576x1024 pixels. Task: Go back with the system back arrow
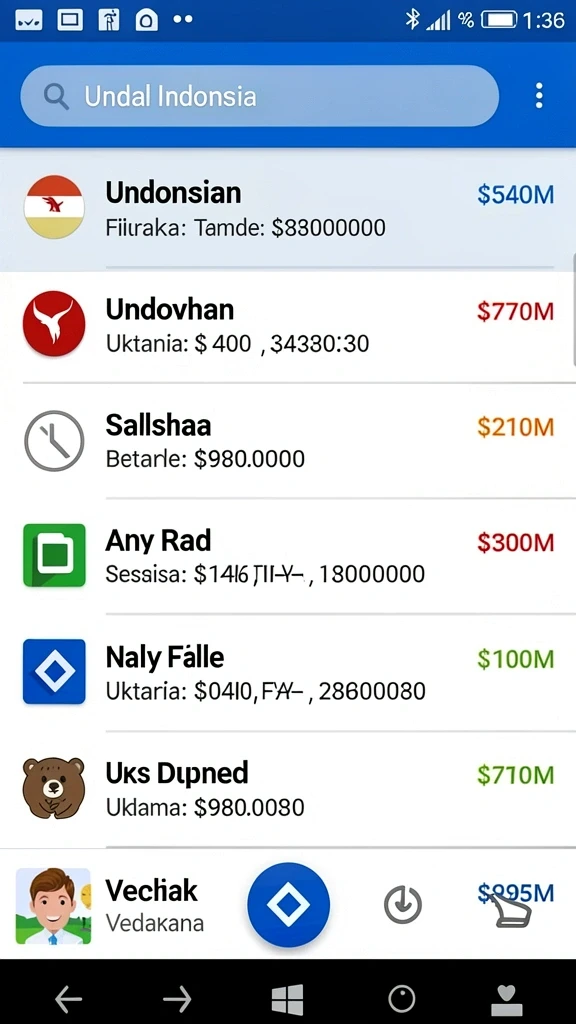(x=68, y=999)
